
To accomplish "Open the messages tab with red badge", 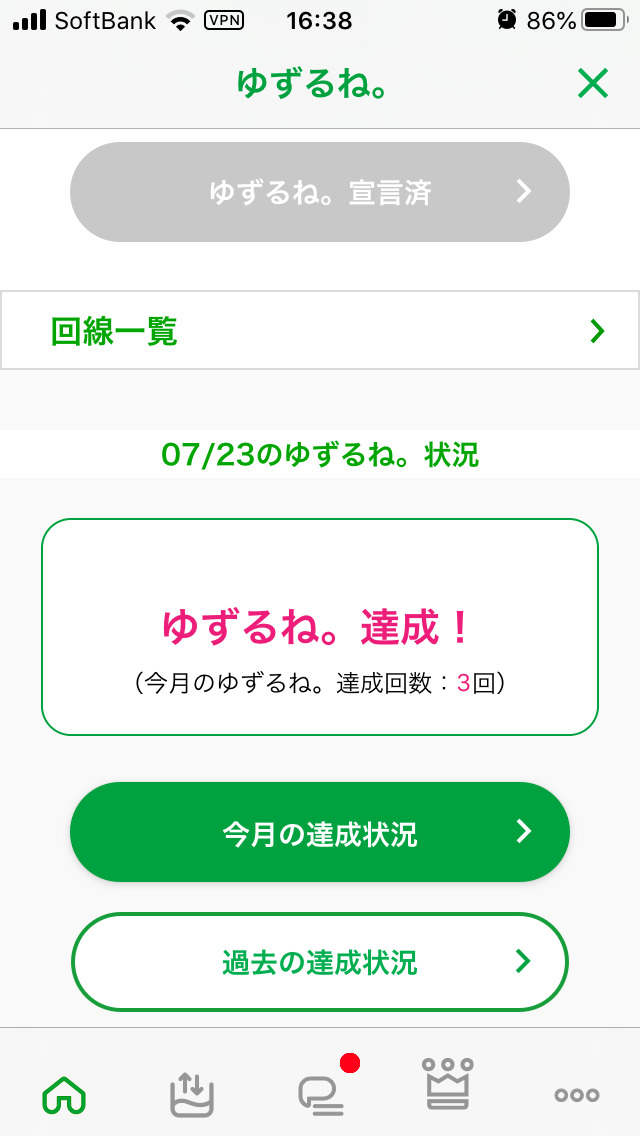I will tap(322, 1093).
